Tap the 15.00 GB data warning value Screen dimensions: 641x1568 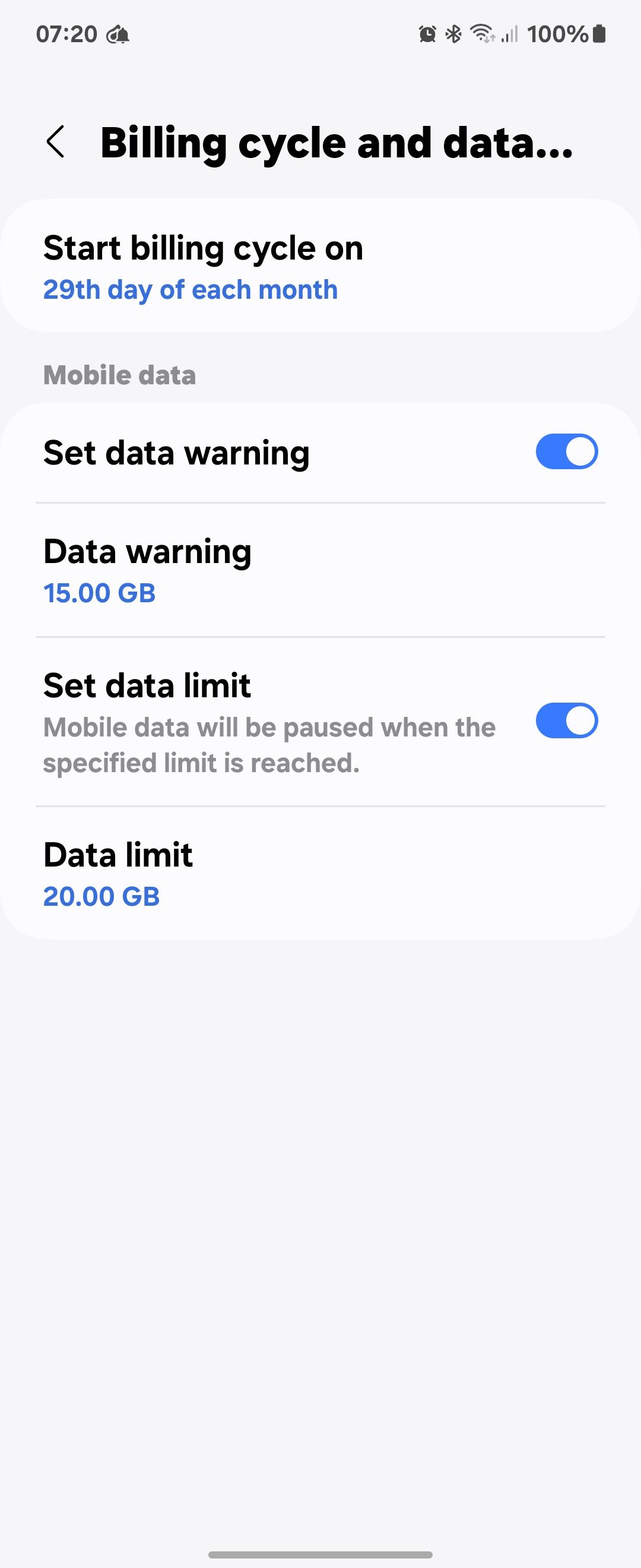(100, 592)
